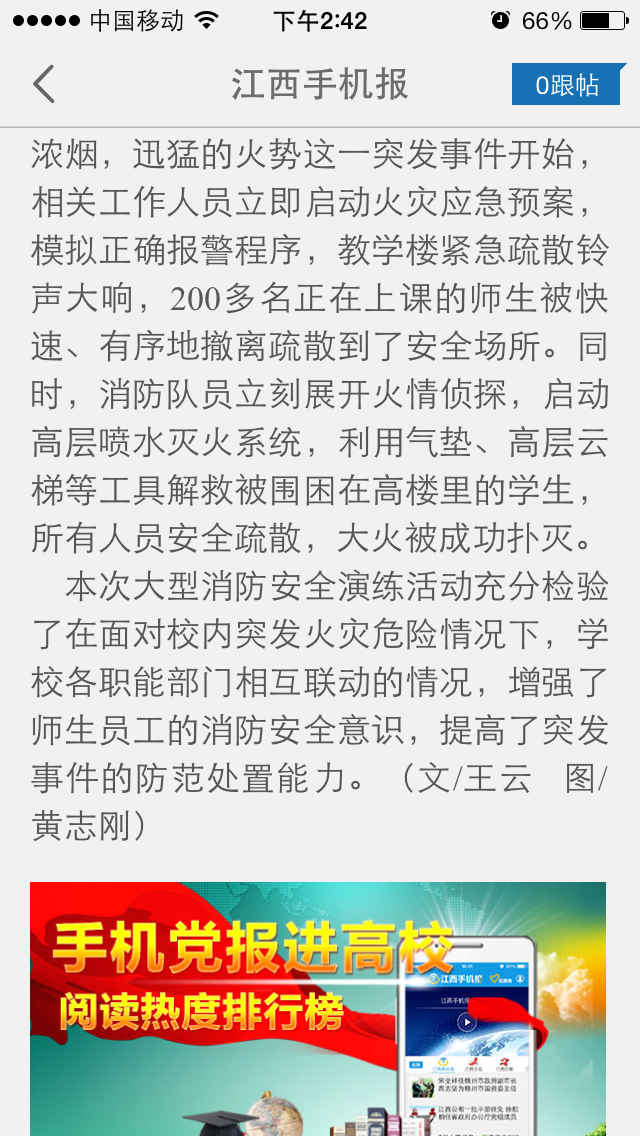Open the 0跟帖 comments button

[x=568, y=85]
